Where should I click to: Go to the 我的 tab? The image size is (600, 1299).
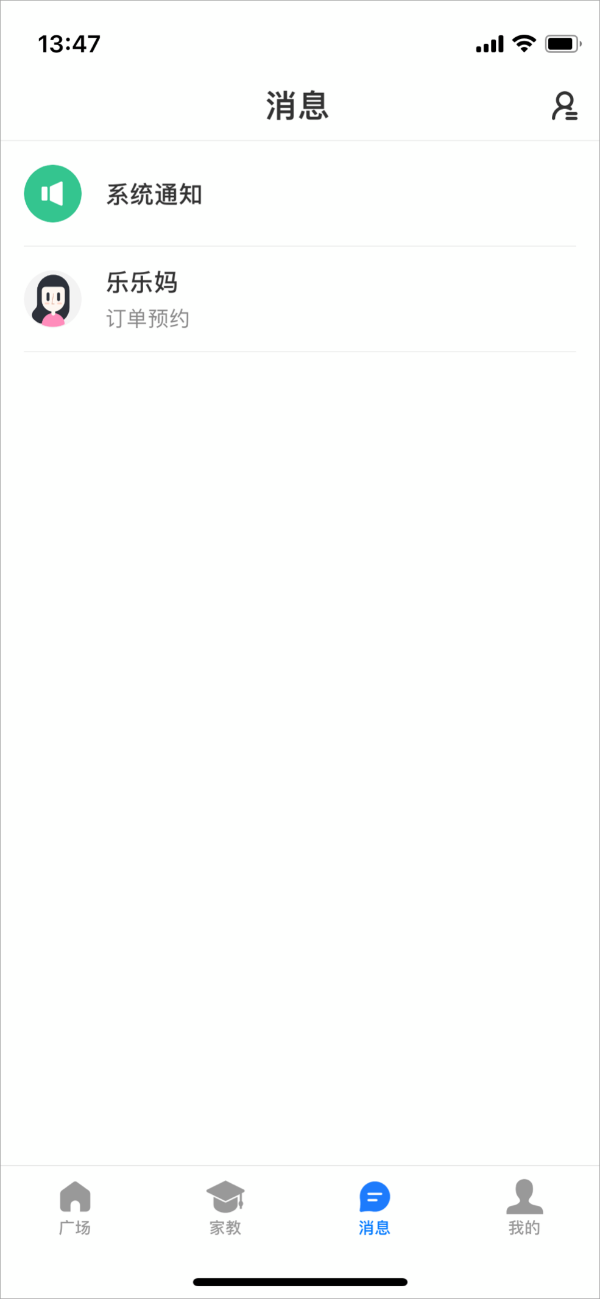tap(524, 1208)
